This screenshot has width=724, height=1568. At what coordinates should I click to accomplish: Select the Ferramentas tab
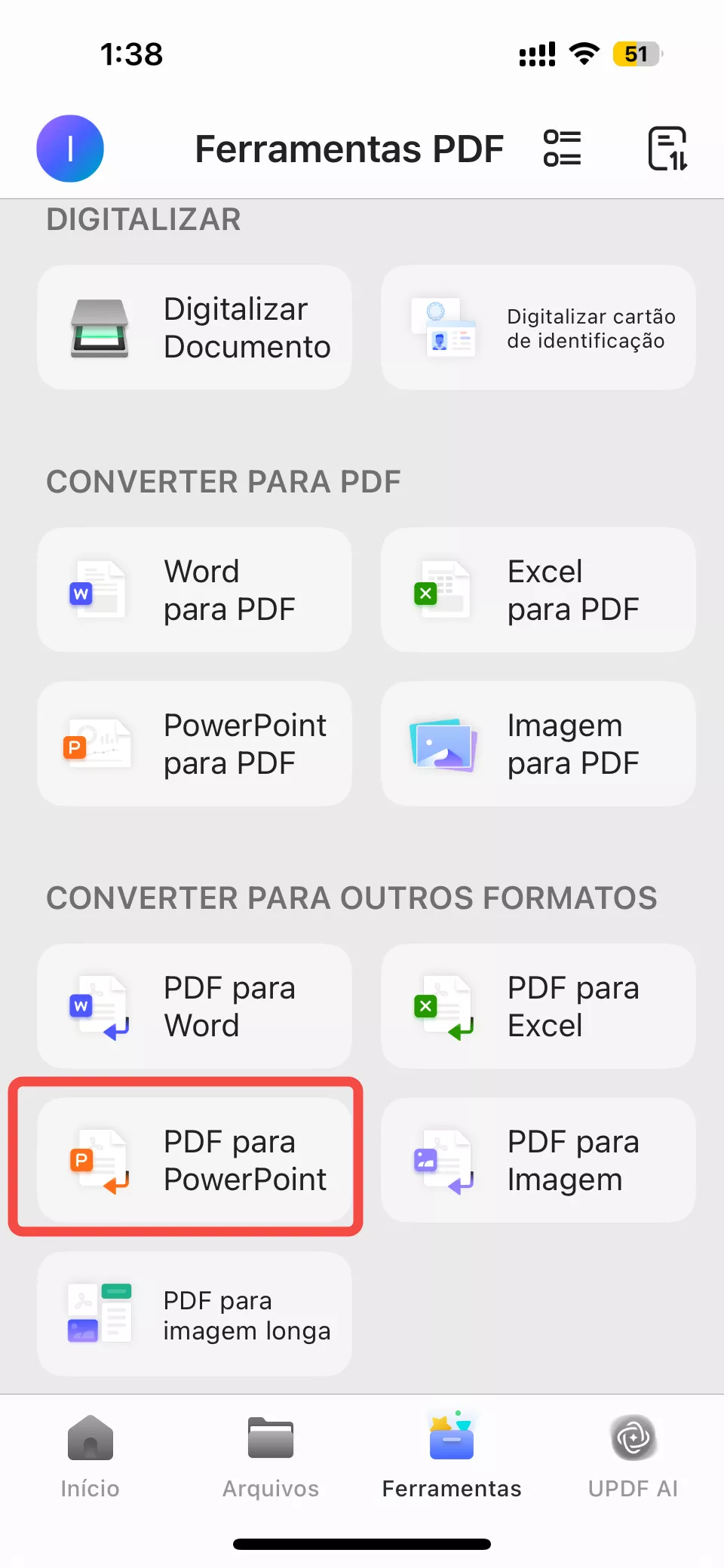pos(451,1457)
